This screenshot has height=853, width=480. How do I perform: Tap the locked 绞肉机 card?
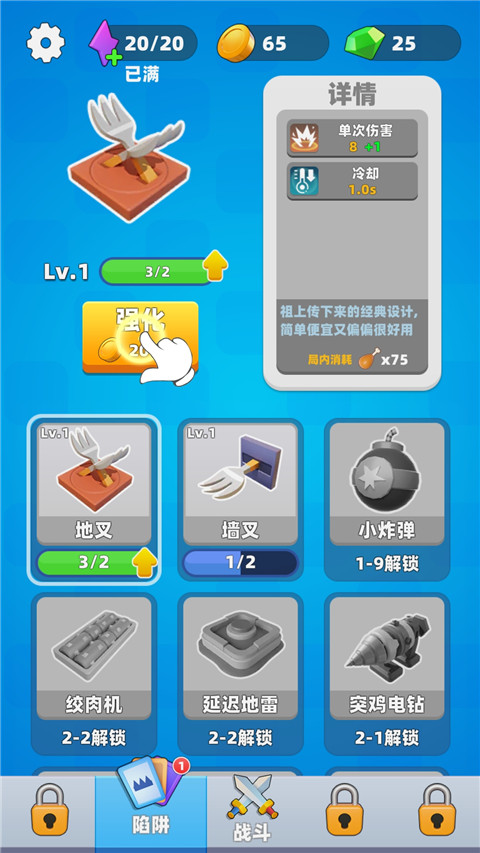(94, 674)
